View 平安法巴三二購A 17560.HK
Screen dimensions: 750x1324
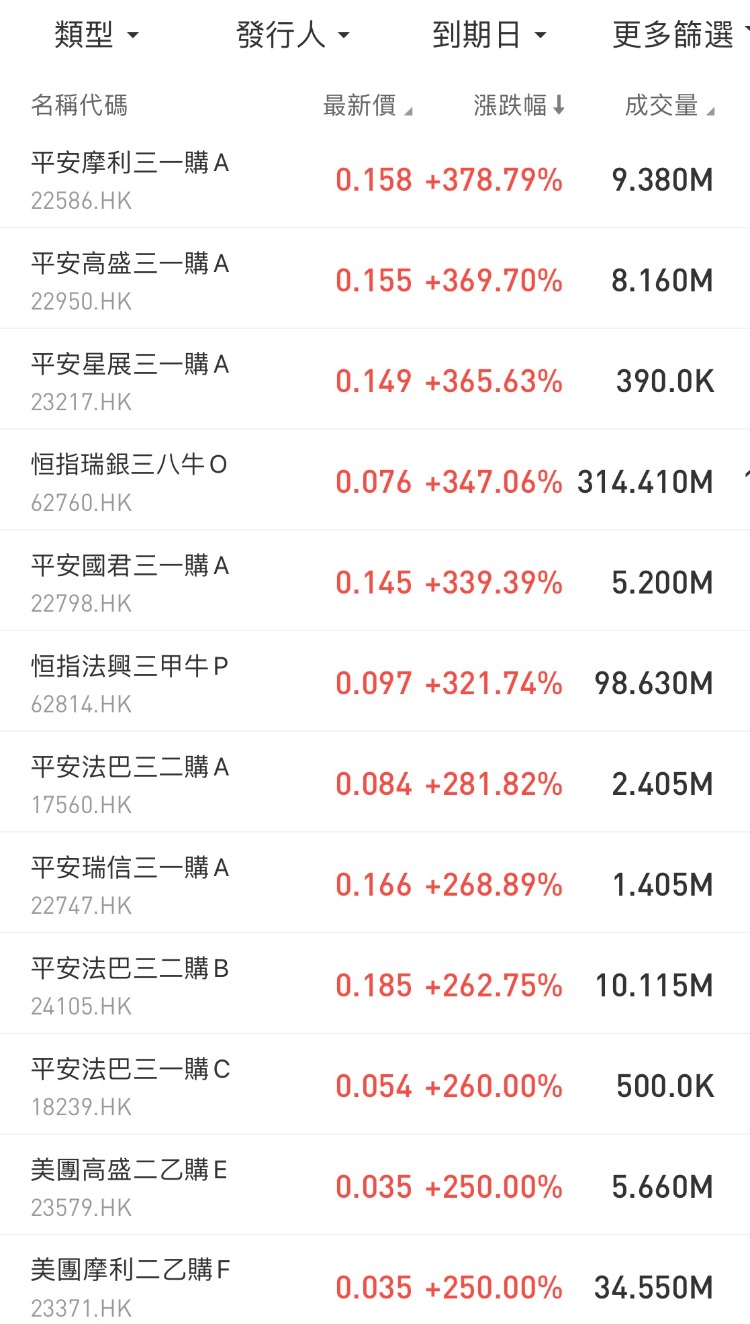[375, 783]
